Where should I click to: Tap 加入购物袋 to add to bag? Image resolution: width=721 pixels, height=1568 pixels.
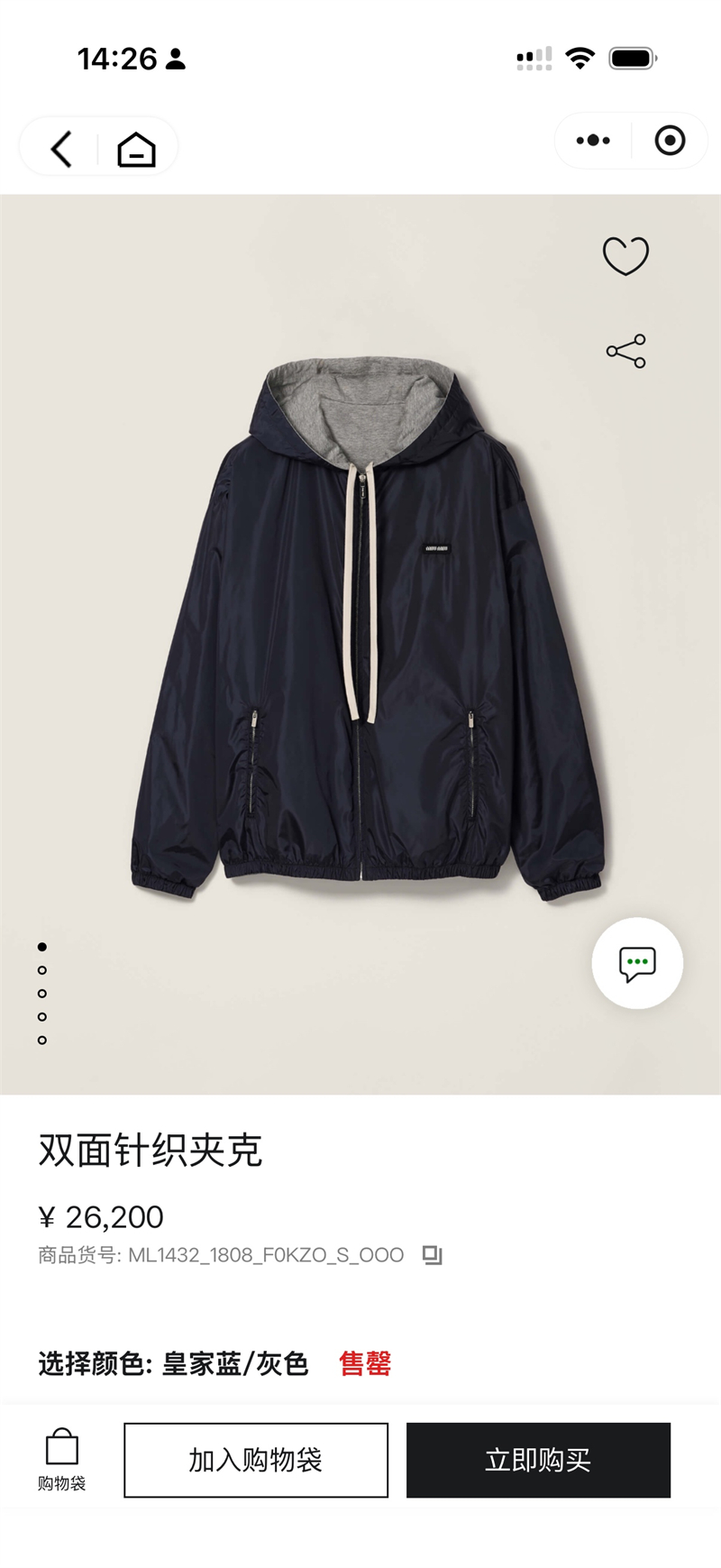point(256,1460)
